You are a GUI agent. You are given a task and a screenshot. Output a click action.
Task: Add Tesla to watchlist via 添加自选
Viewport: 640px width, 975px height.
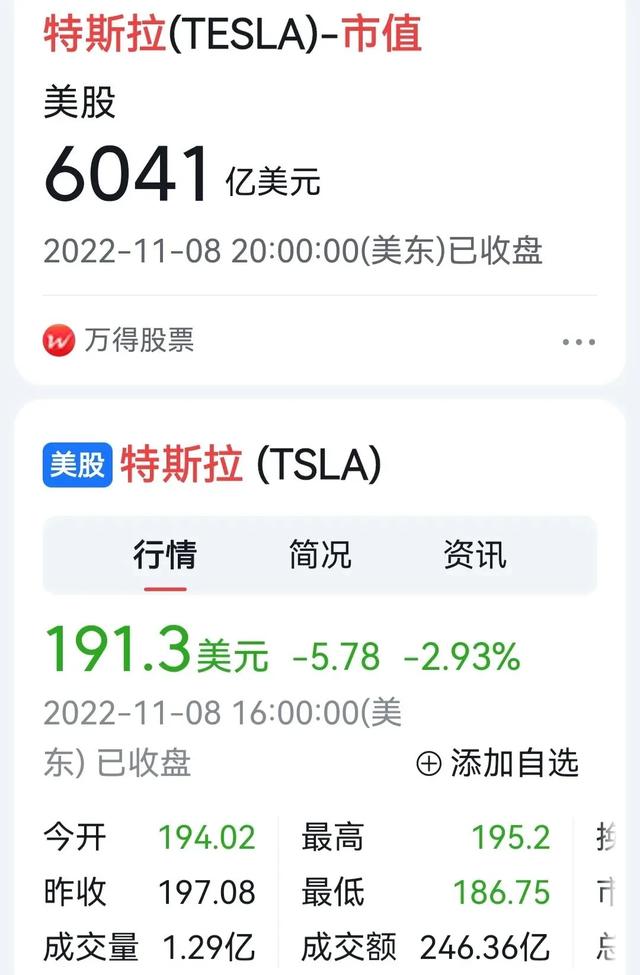(x=497, y=763)
